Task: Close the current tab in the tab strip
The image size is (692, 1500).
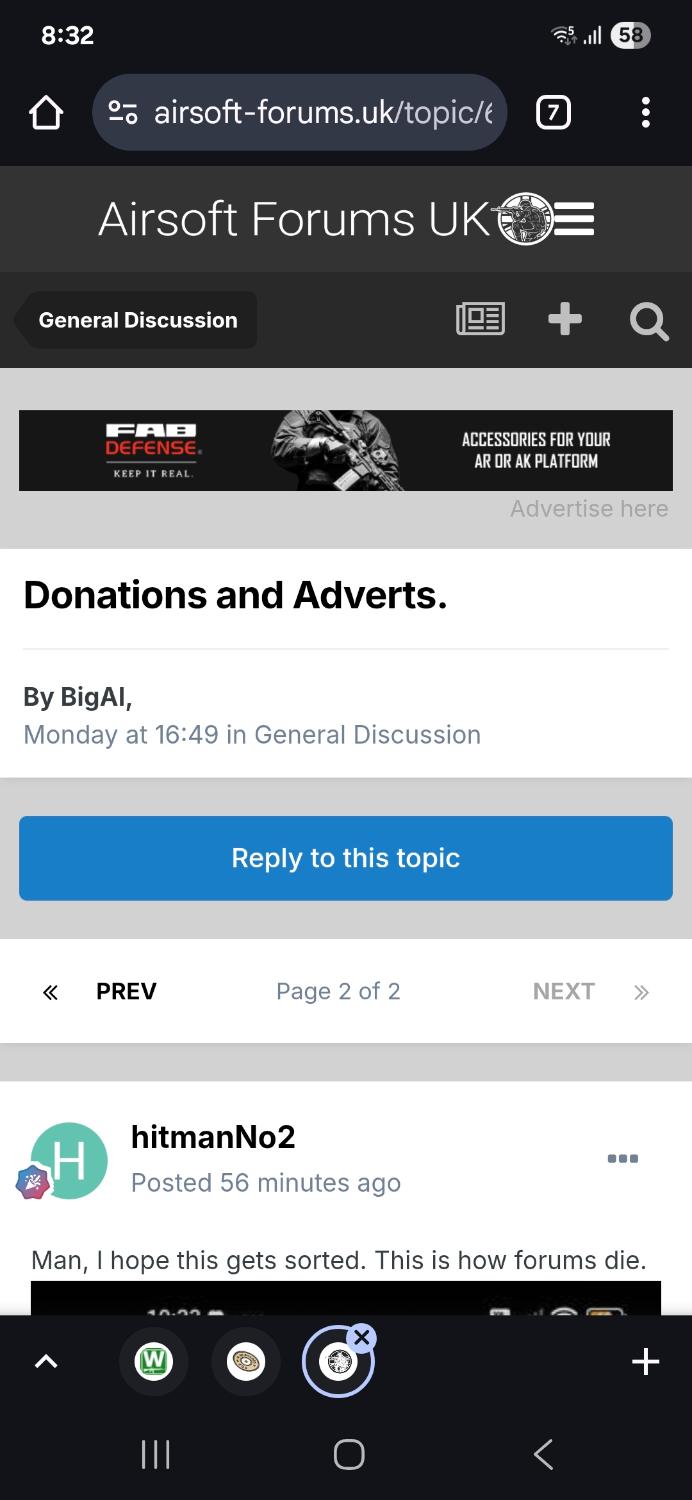Action: 362,1337
